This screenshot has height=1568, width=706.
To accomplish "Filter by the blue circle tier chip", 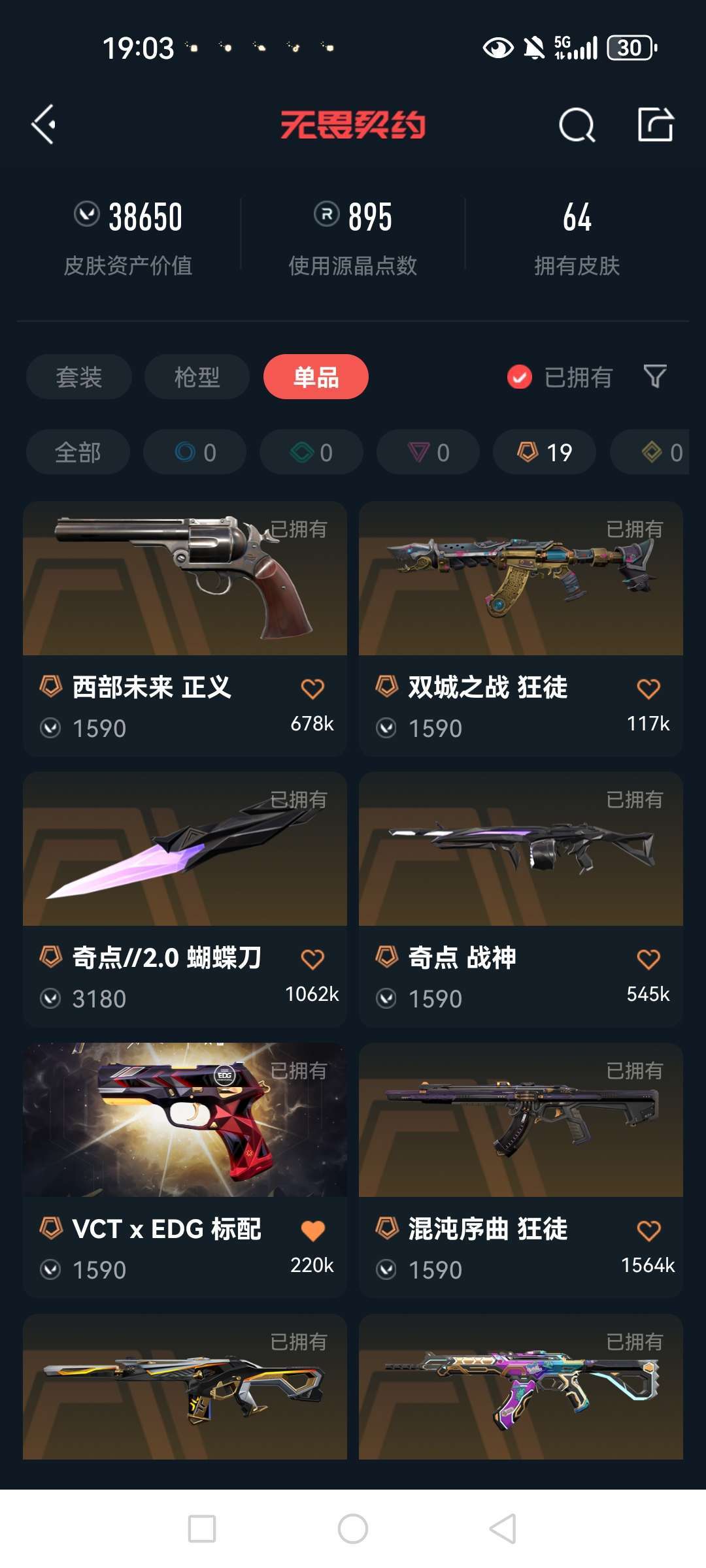I will click(195, 452).
